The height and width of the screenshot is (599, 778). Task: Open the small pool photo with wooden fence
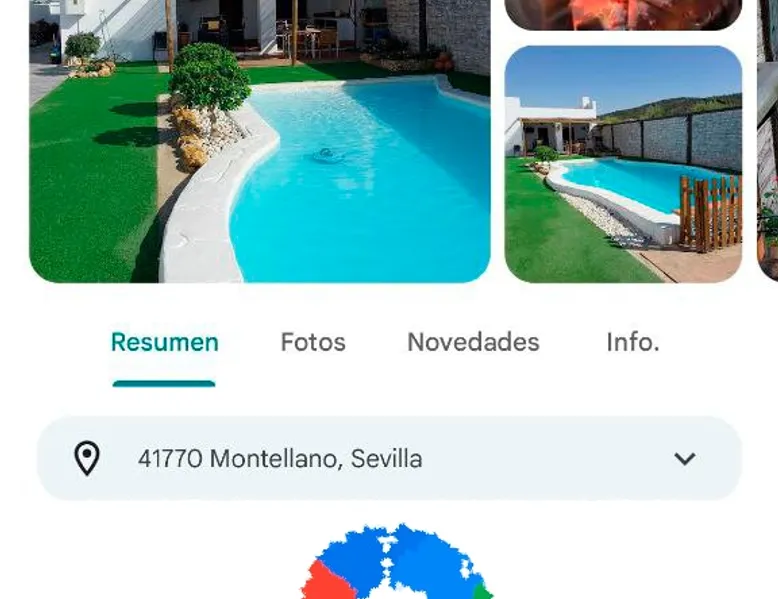[623, 164]
